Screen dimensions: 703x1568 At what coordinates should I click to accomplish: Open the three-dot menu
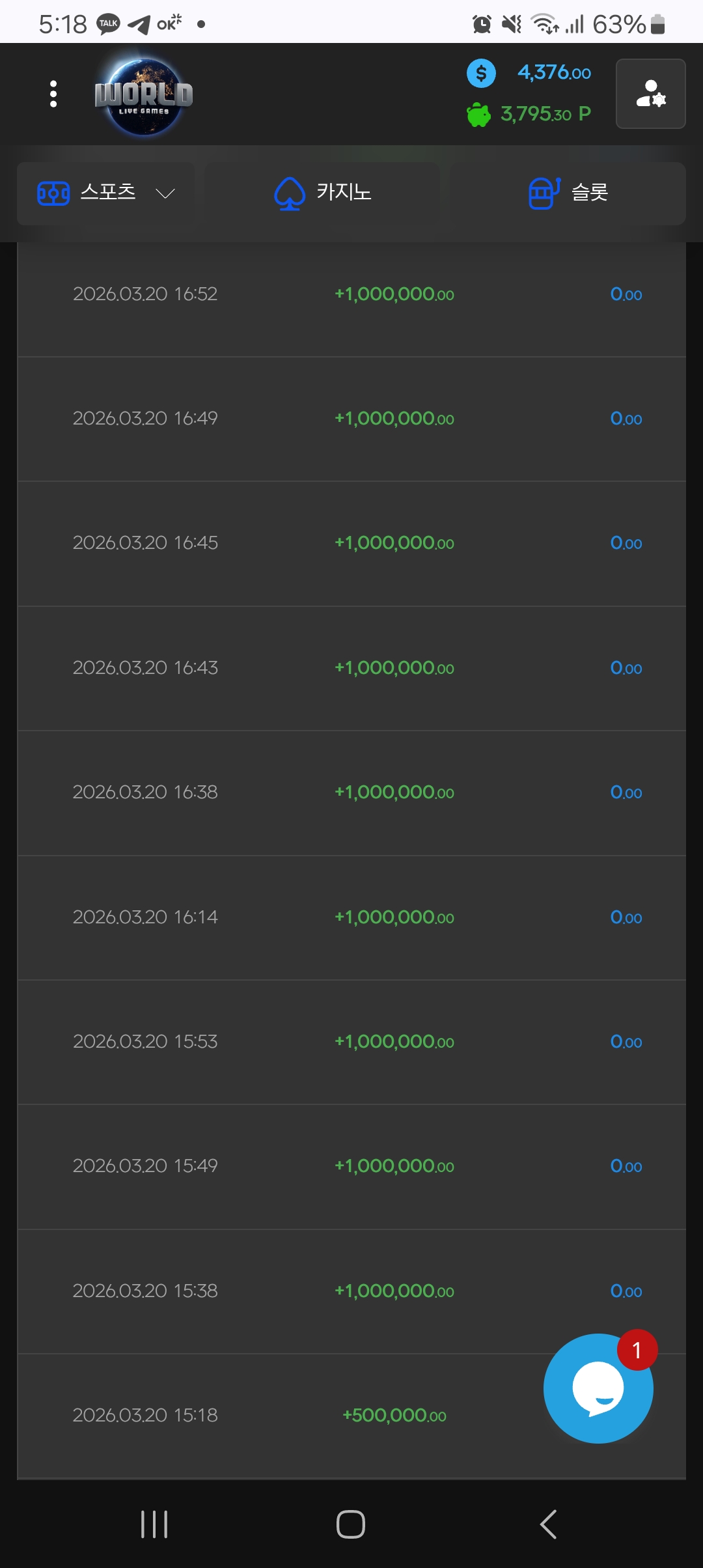tap(52, 94)
